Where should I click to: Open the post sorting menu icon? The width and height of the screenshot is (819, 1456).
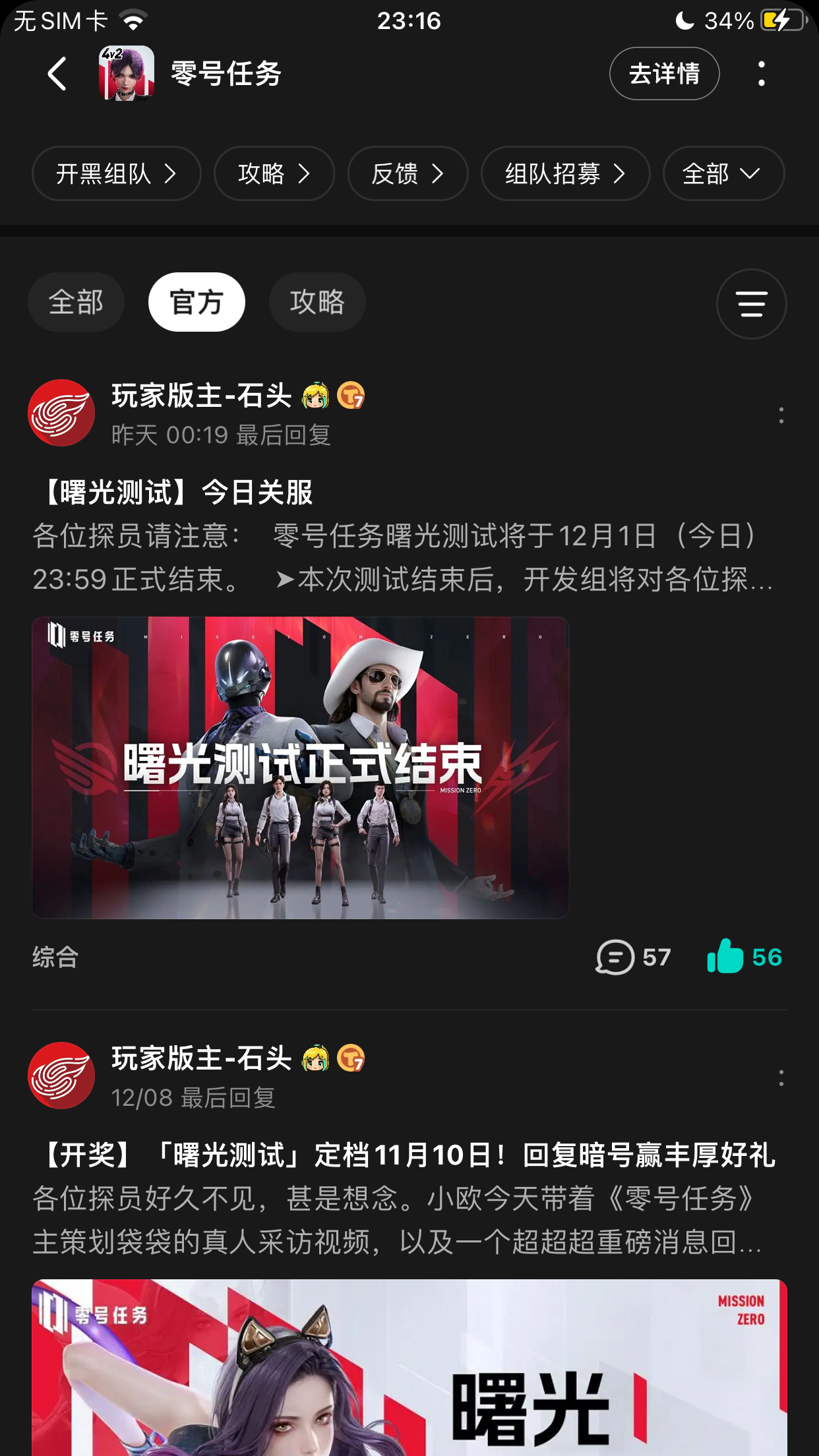(751, 304)
